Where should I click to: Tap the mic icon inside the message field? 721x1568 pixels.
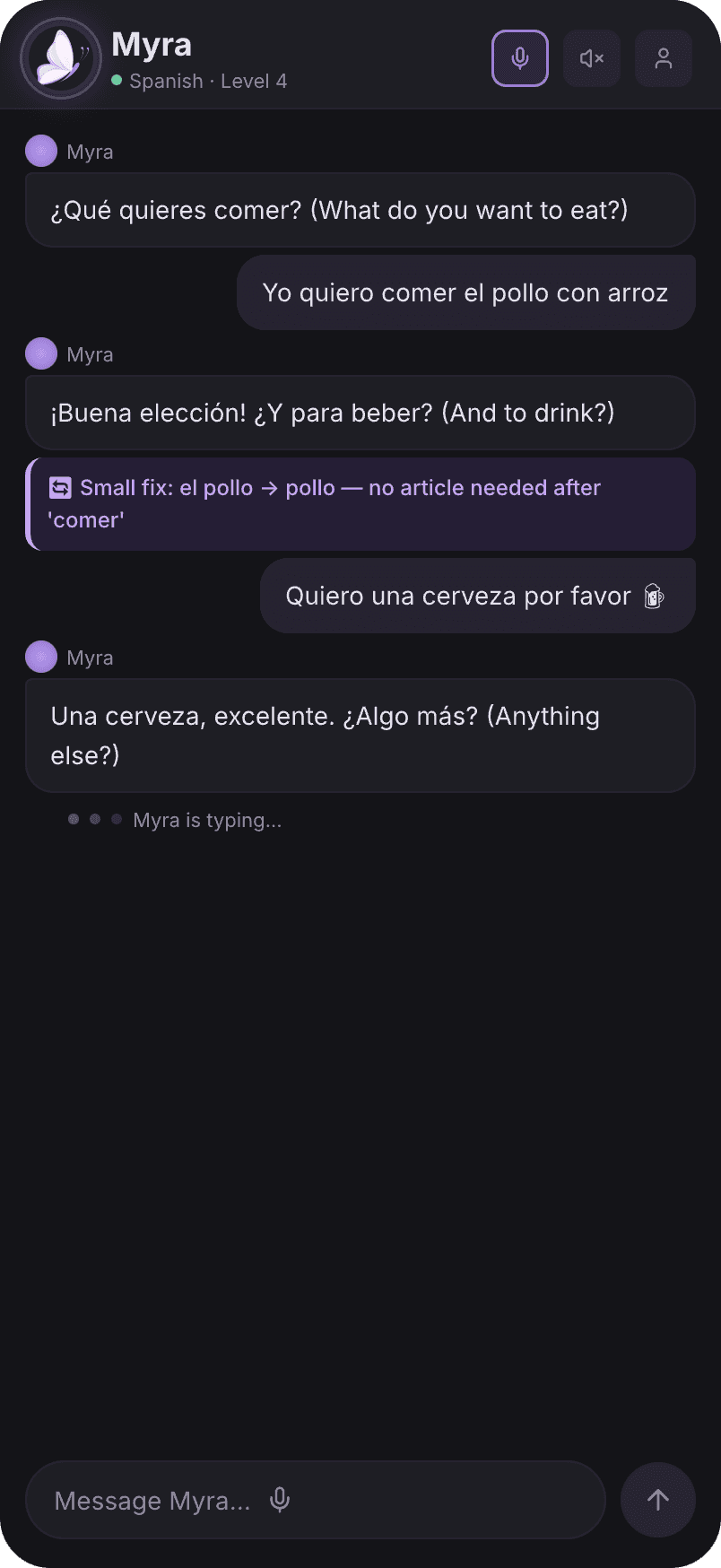pos(279,1500)
